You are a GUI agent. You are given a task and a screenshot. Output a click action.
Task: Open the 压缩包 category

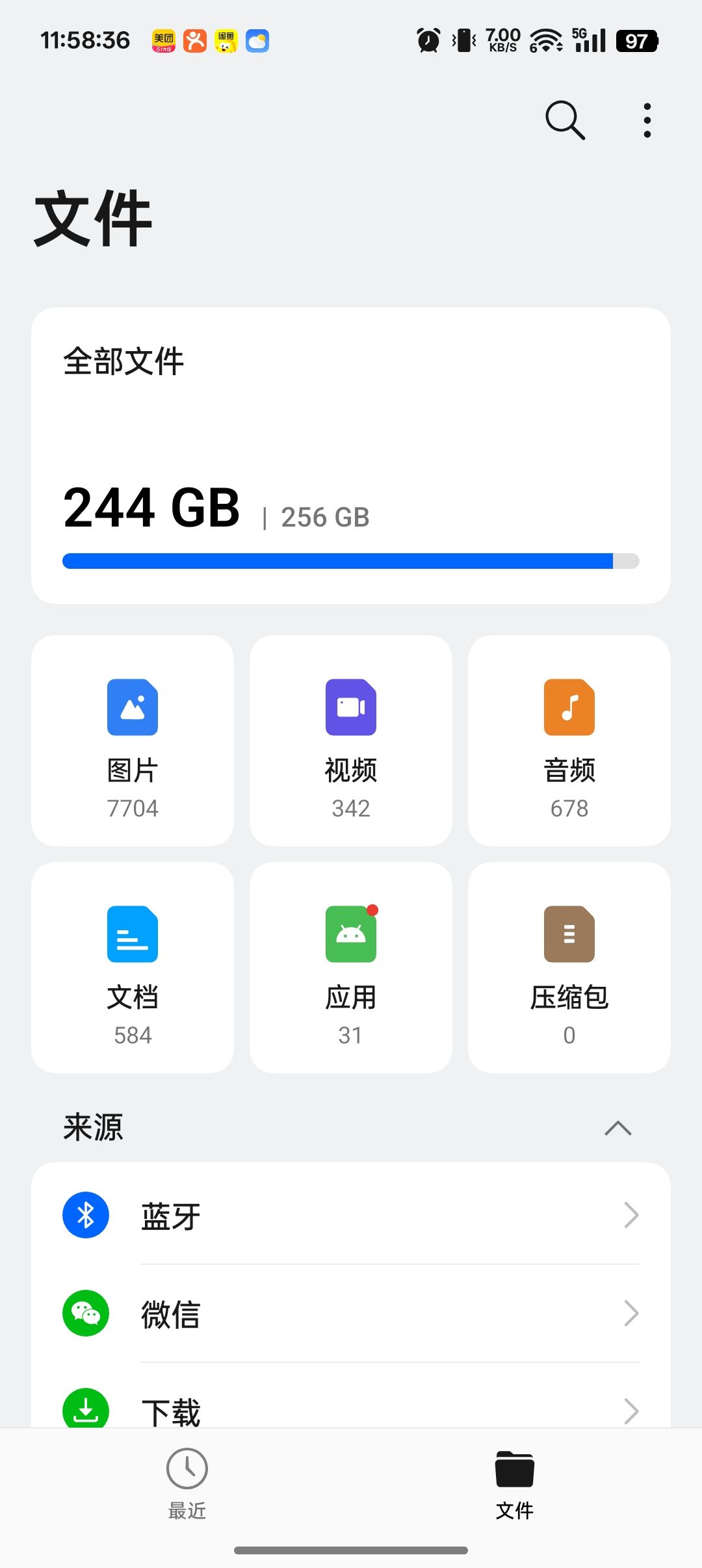click(569, 967)
